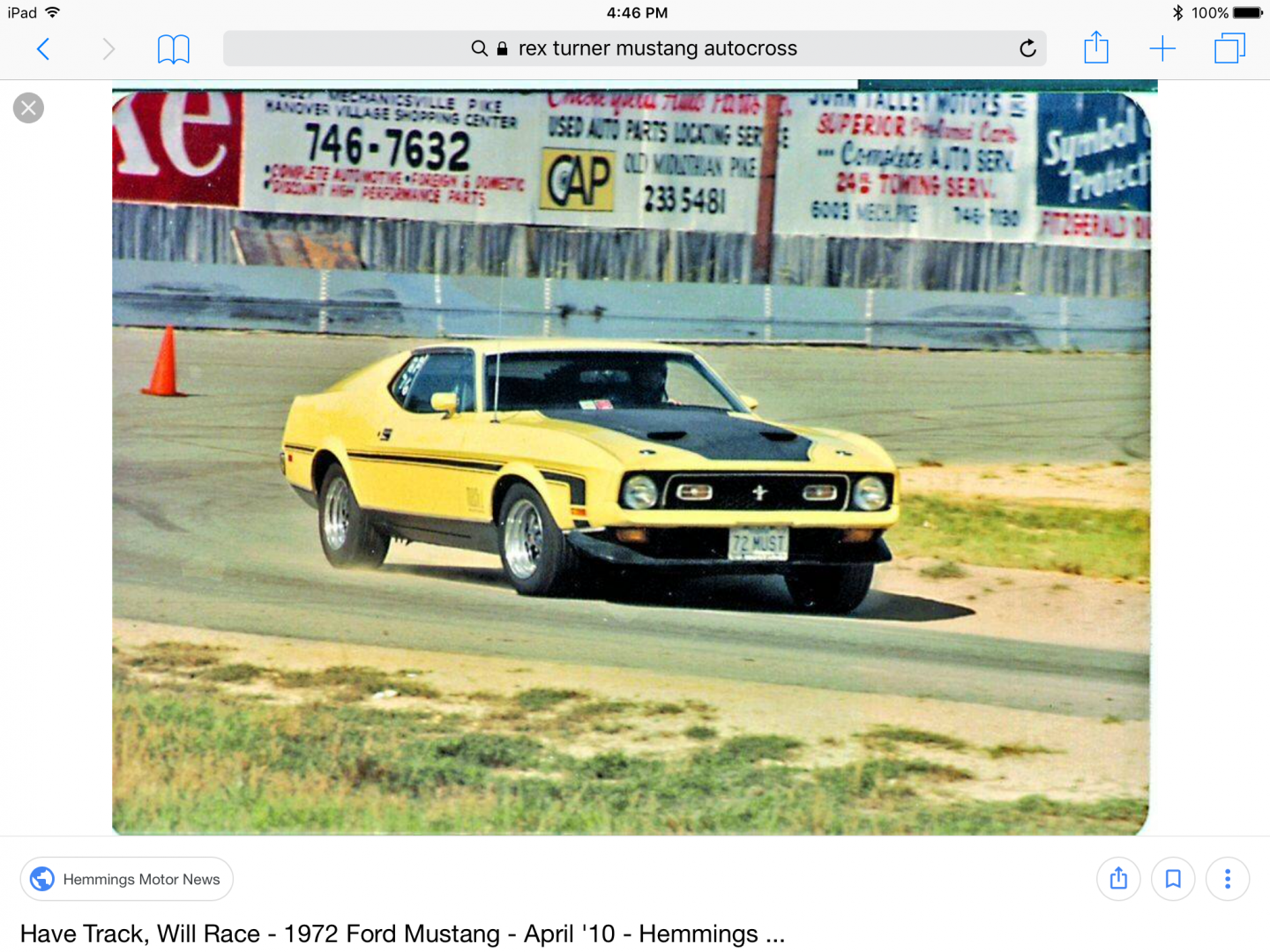Open the Safari bookmarks book icon

(x=173, y=49)
